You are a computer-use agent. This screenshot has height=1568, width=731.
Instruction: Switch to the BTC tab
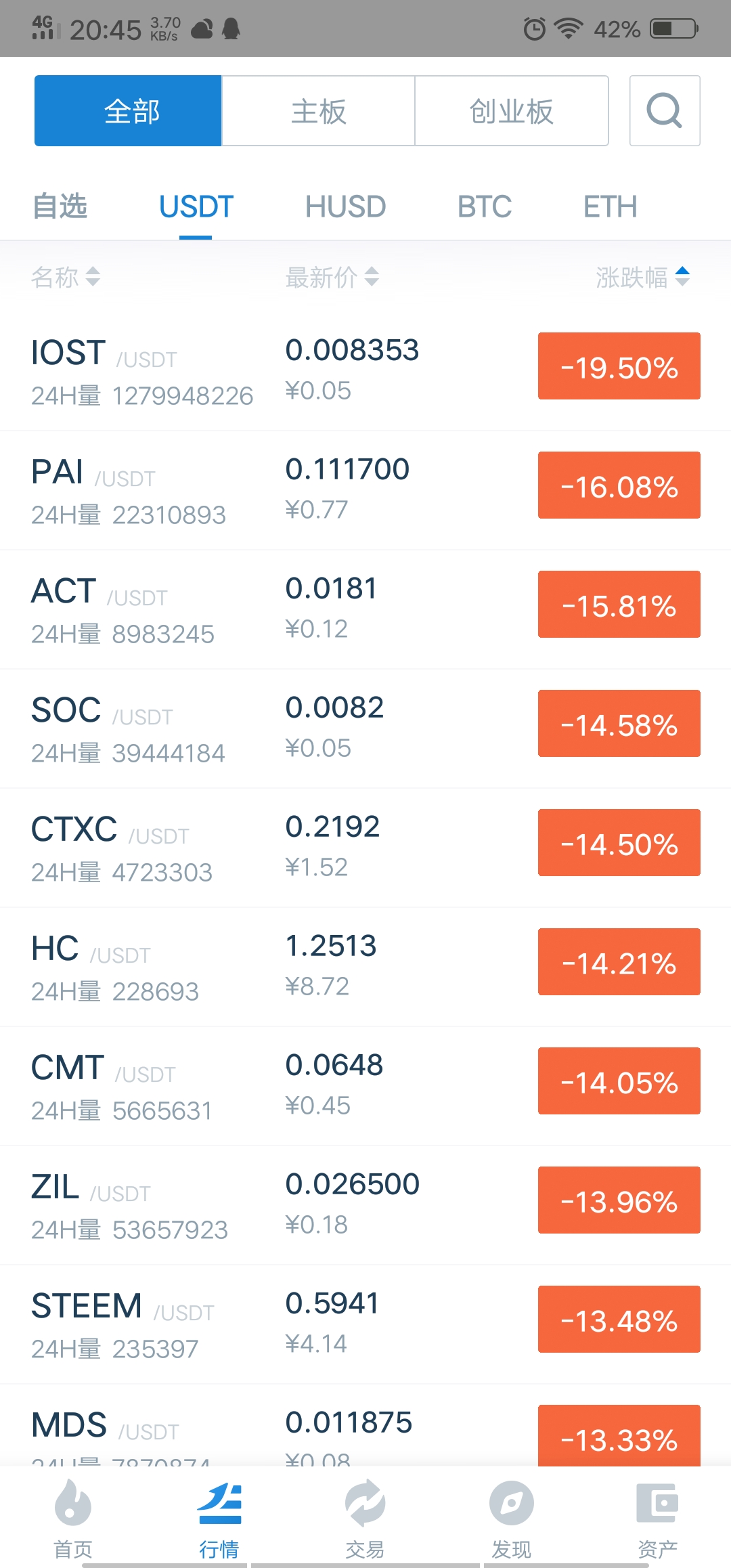(x=485, y=206)
